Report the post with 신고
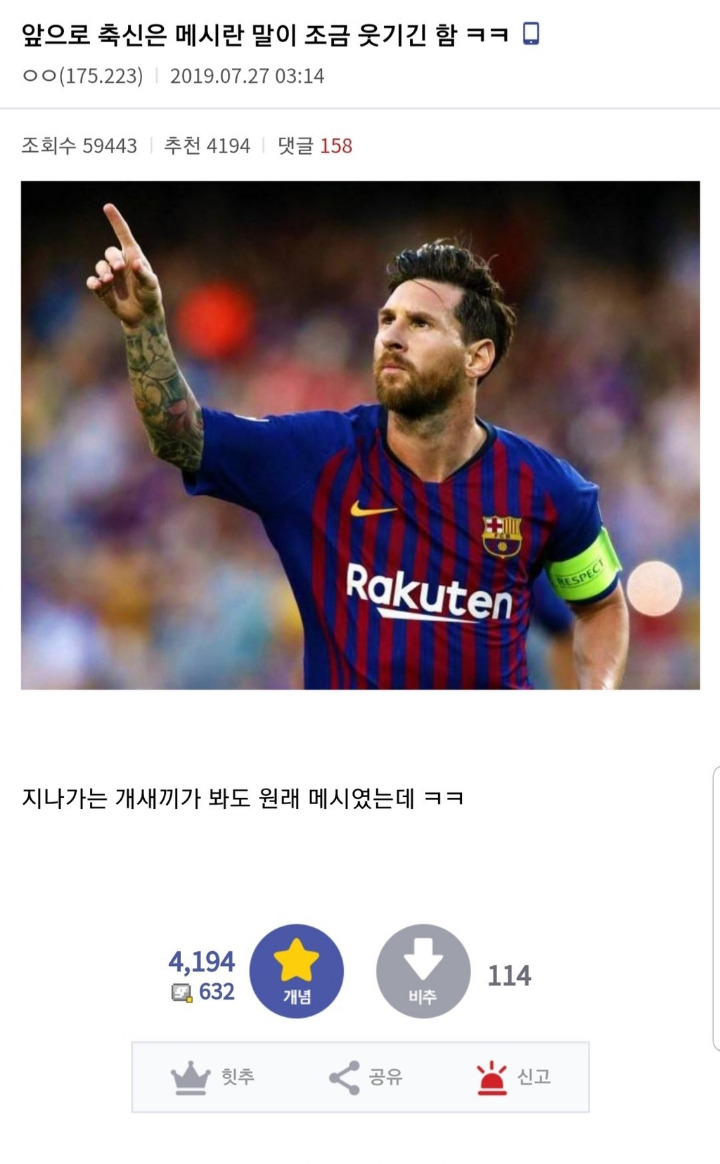The height and width of the screenshot is (1164, 720). [x=513, y=1077]
